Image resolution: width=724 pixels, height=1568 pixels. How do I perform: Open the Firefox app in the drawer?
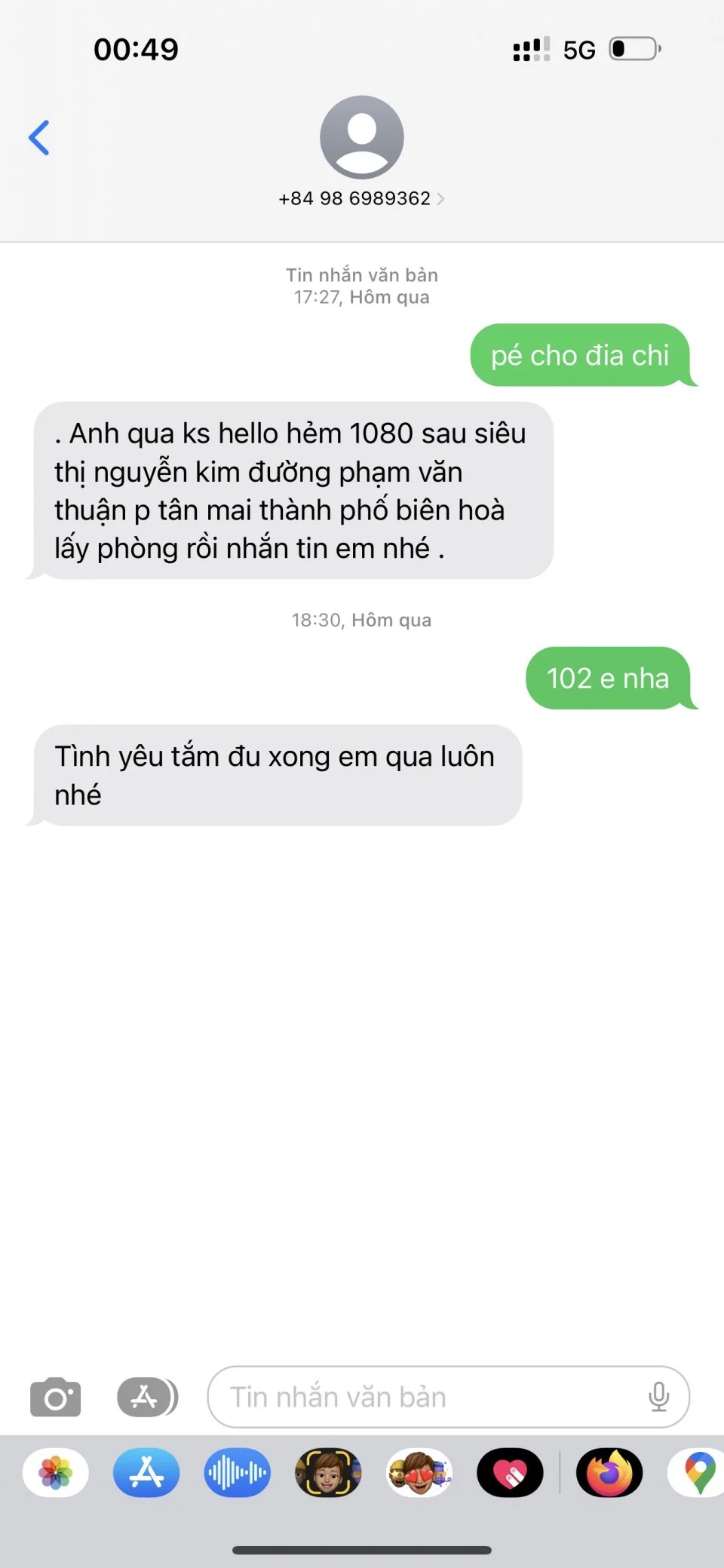point(609,1472)
